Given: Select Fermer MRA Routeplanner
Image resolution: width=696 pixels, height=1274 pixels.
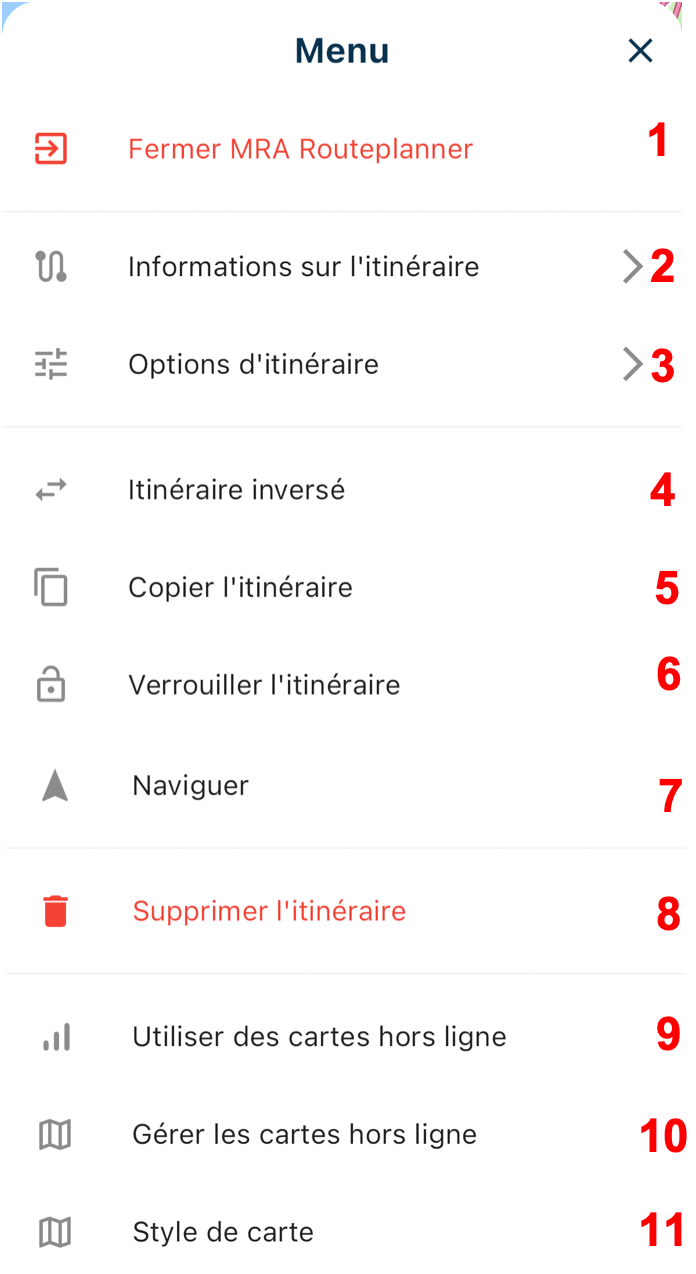Looking at the screenshot, I should point(300,150).
